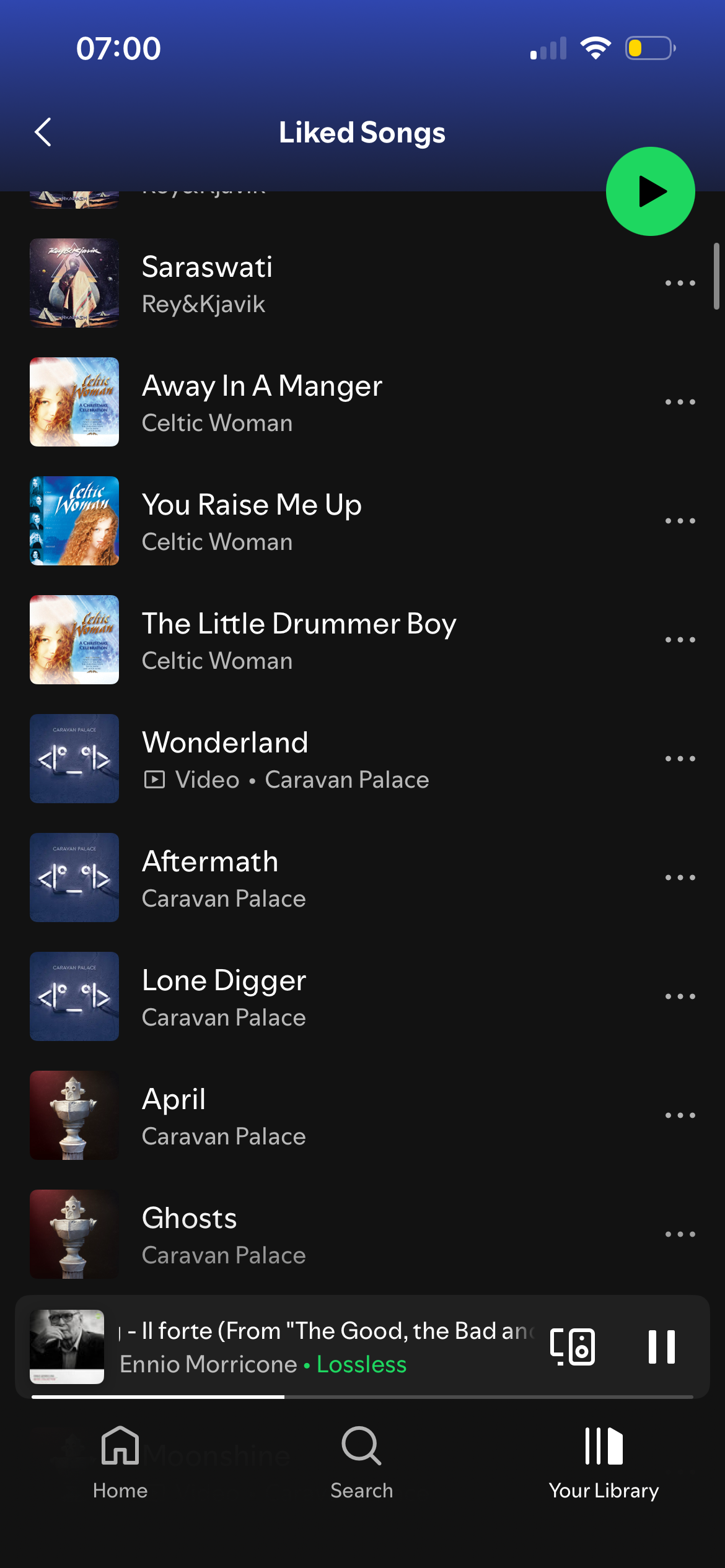Start playing Liked Songs with green play button

[650, 191]
